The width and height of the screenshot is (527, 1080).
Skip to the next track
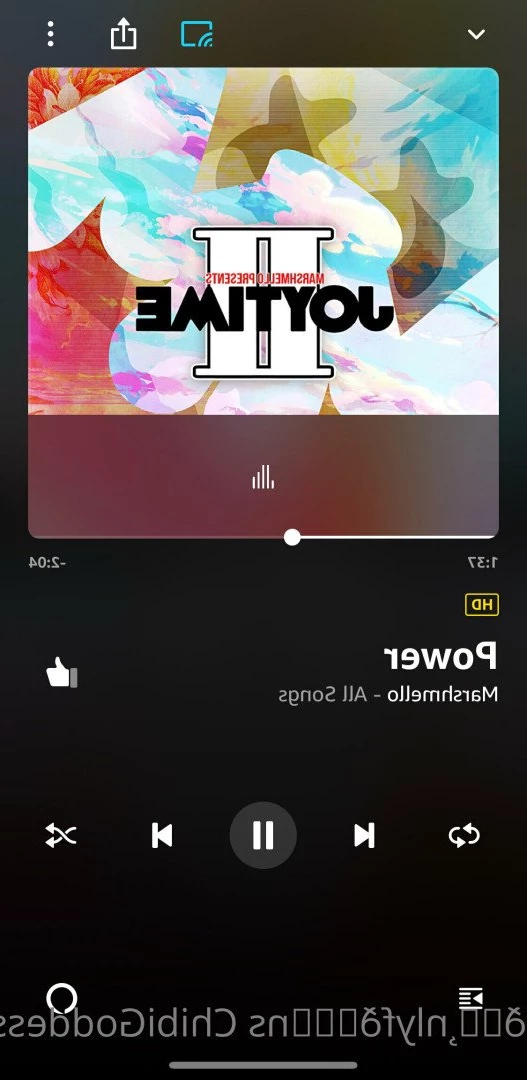tap(364, 835)
